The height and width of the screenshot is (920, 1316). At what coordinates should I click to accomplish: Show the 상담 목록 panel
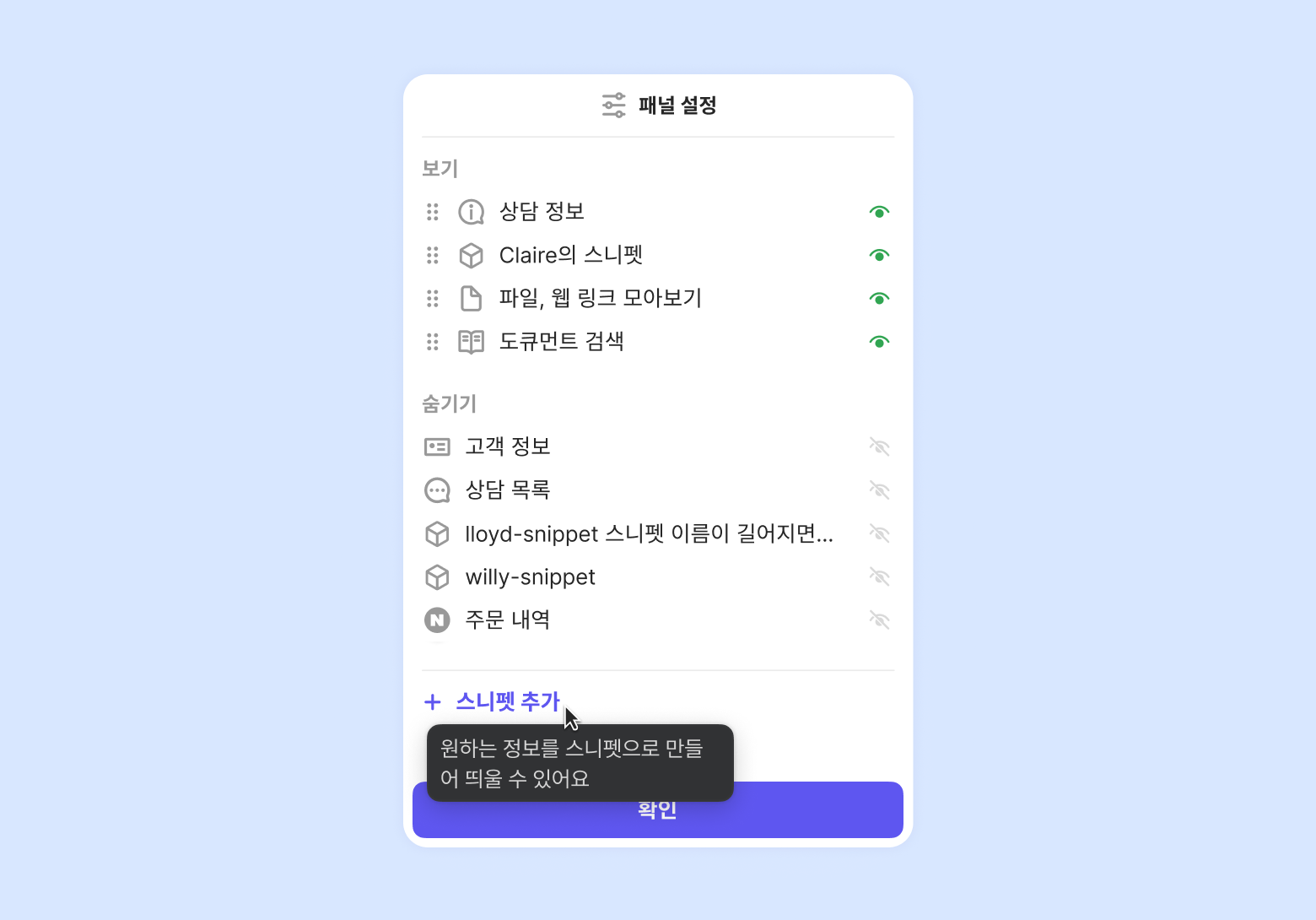click(x=879, y=490)
